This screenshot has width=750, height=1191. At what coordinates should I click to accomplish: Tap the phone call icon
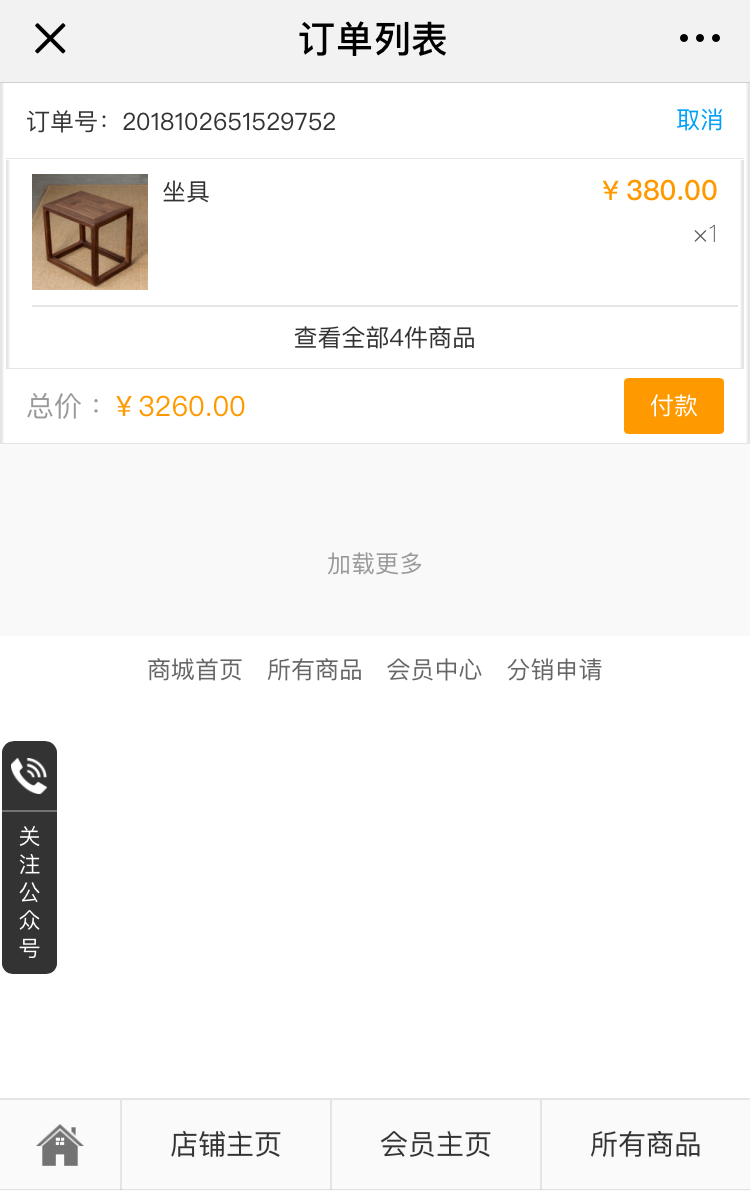click(29, 776)
